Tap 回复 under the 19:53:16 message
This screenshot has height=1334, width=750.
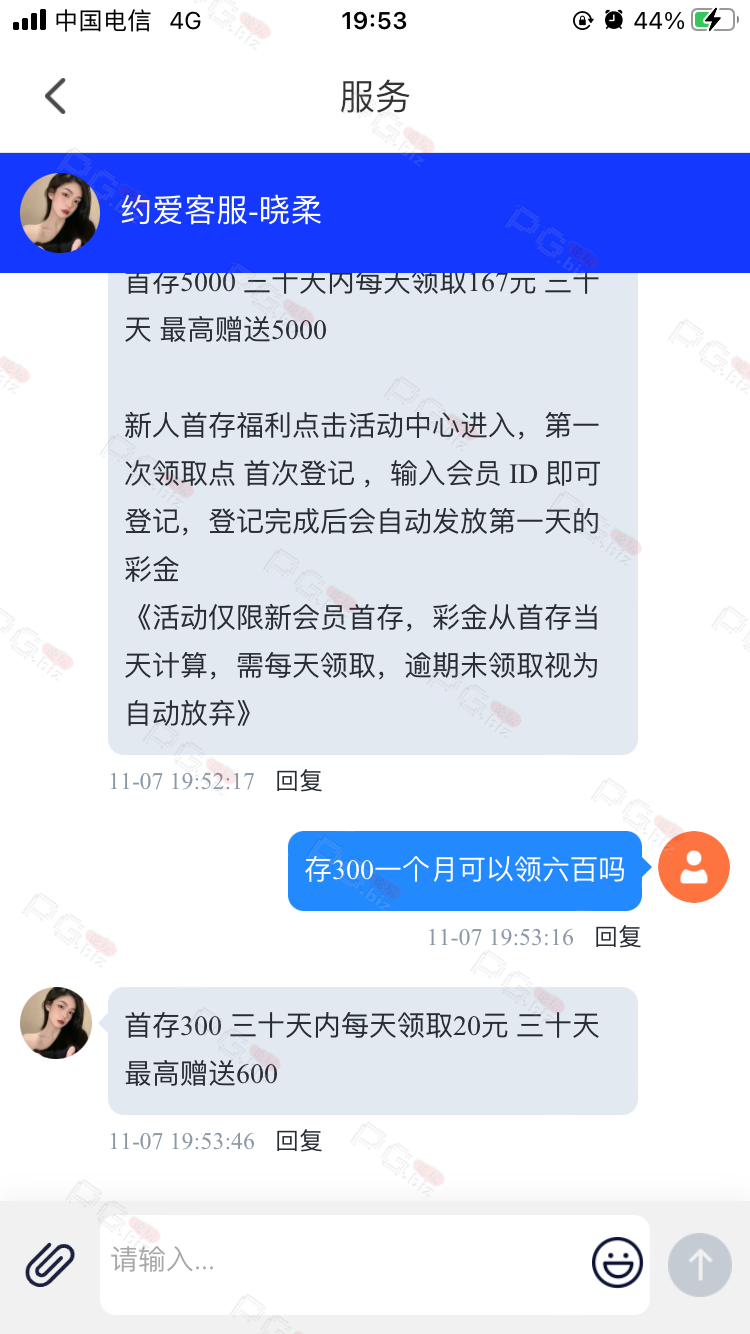618,937
